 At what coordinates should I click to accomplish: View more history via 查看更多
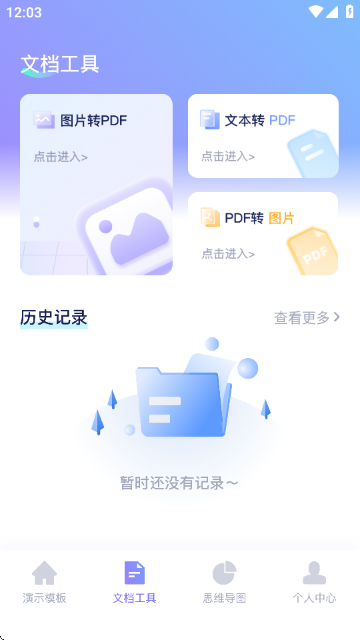click(x=307, y=318)
